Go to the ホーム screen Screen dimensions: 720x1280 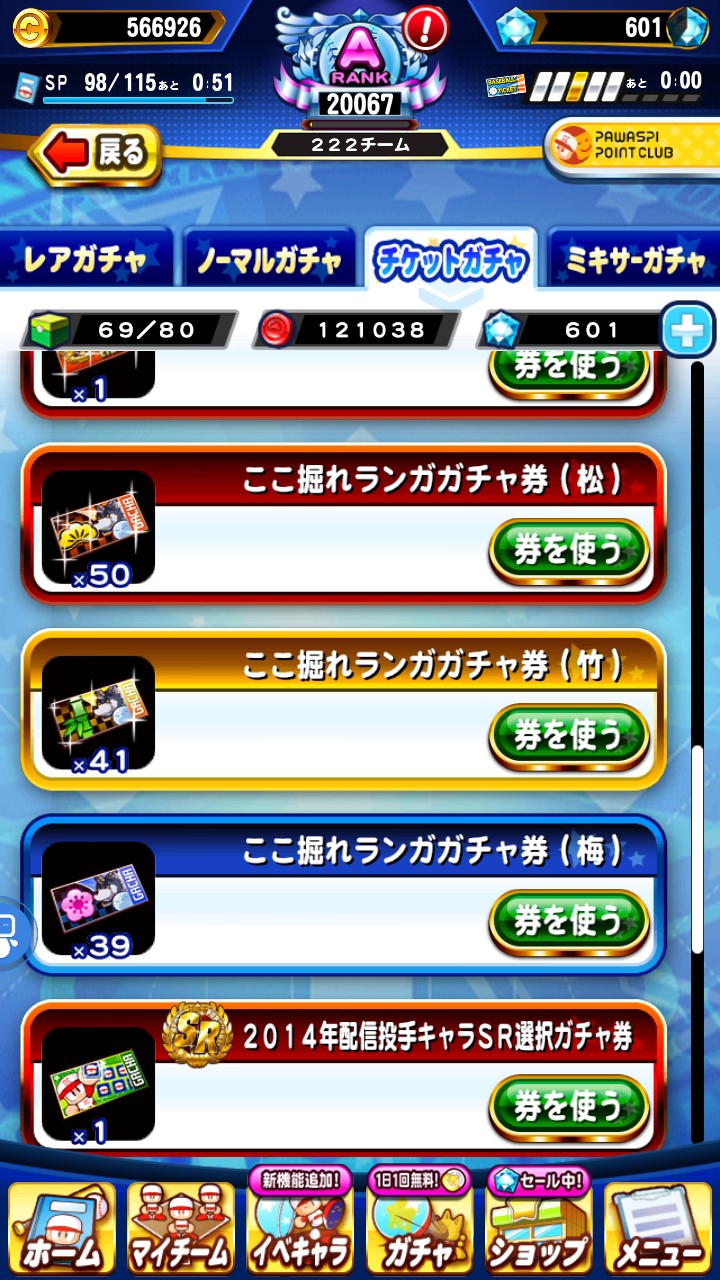click(61, 1228)
